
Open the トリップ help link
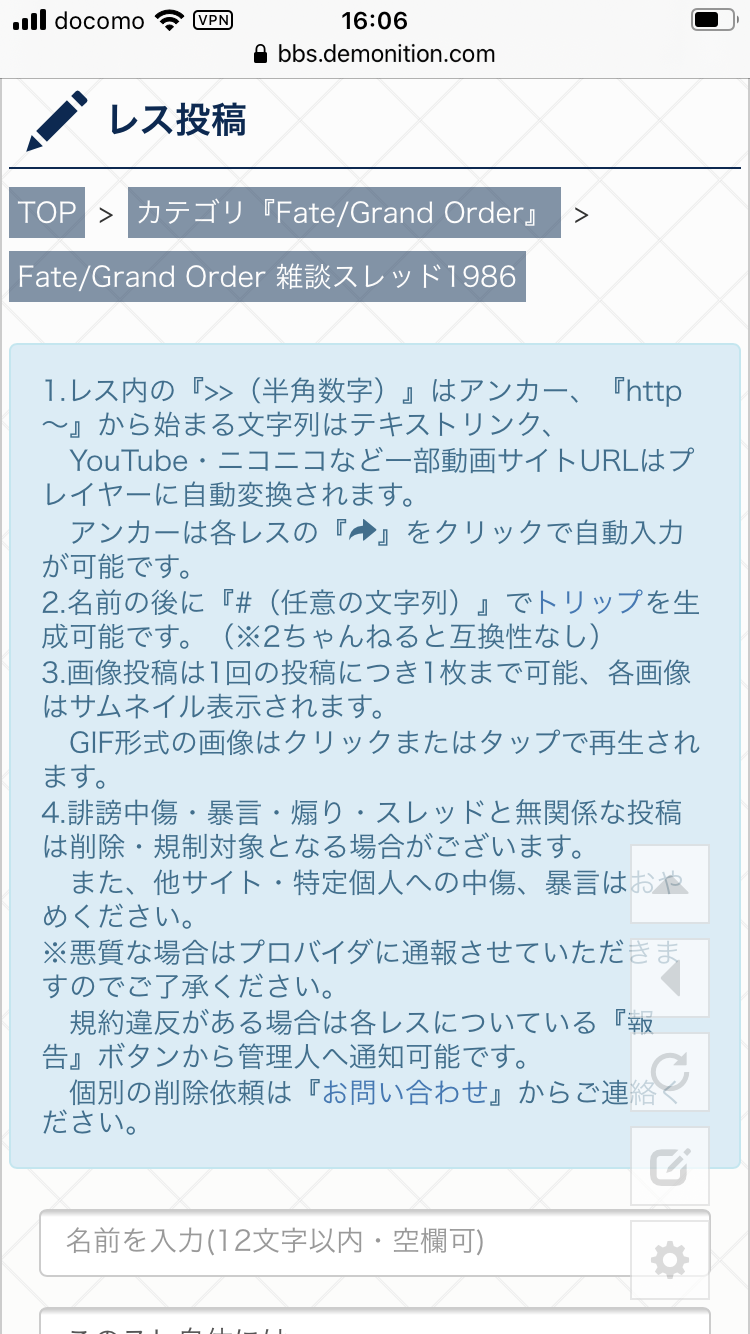[588, 602]
